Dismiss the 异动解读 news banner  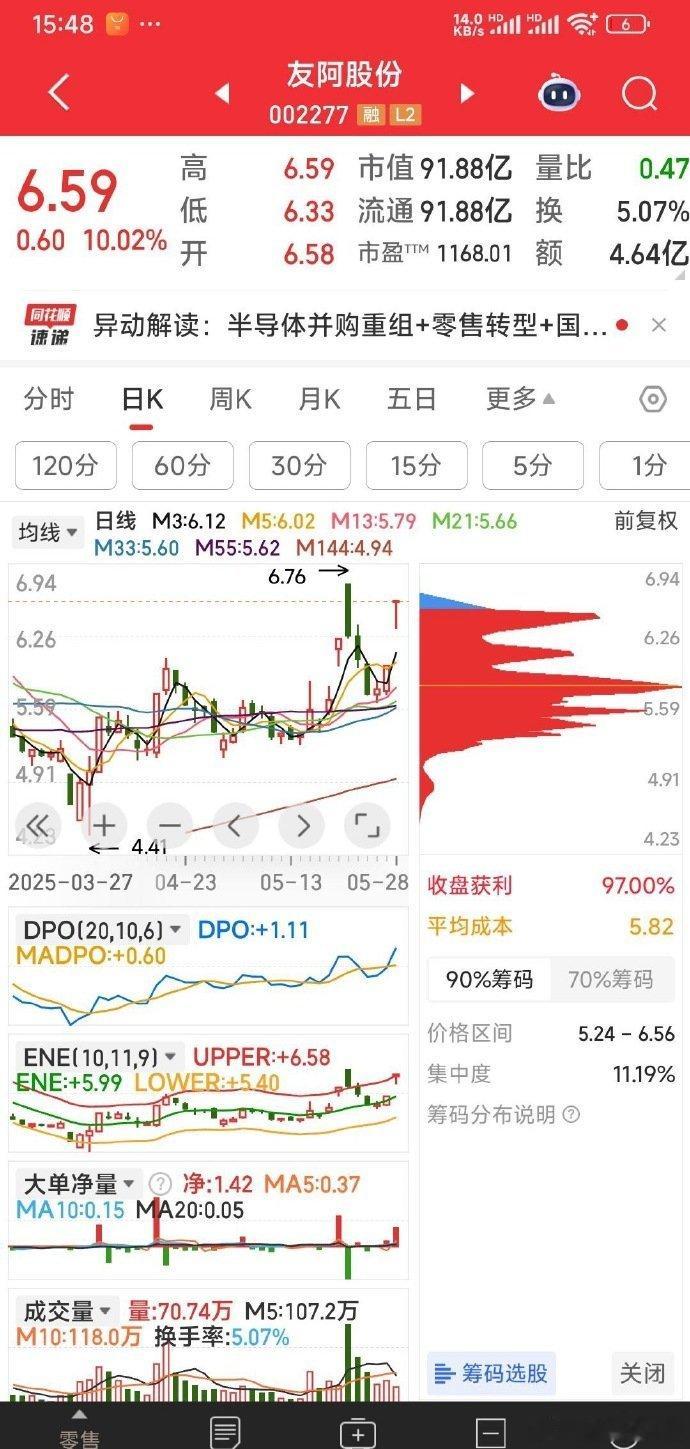658,325
